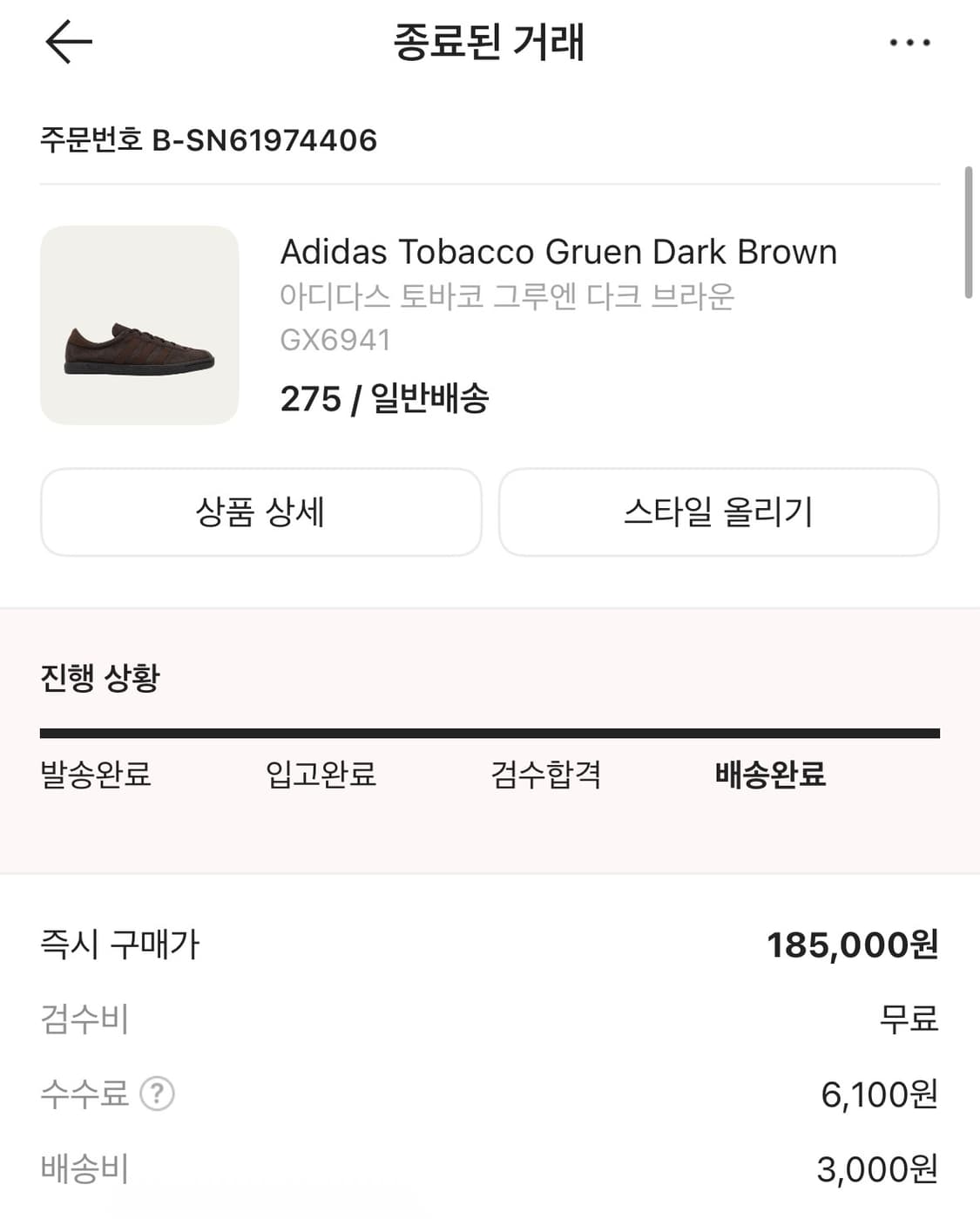Tap the product model number GX6941

click(335, 341)
